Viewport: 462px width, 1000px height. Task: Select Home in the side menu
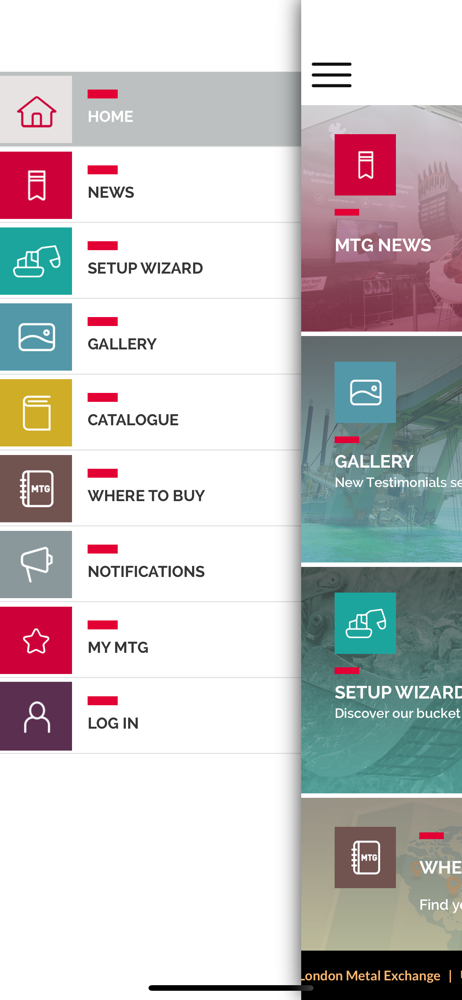coord(150,109)
